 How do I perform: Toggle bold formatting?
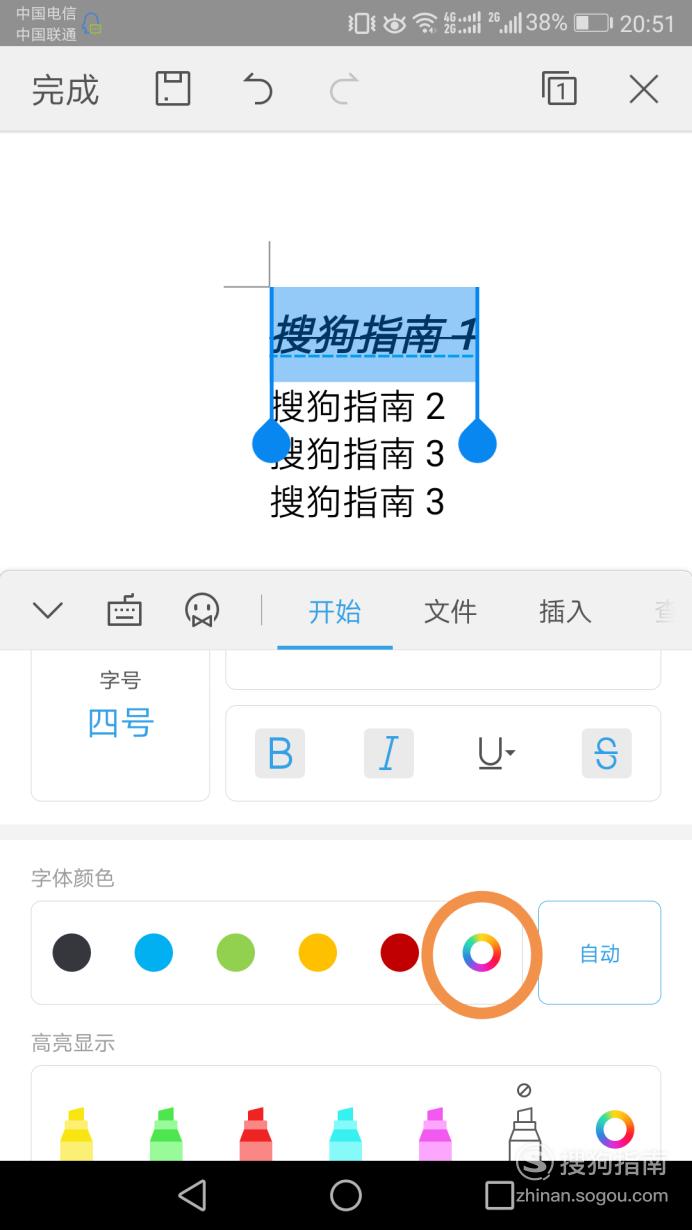click(x=280, y=753)
